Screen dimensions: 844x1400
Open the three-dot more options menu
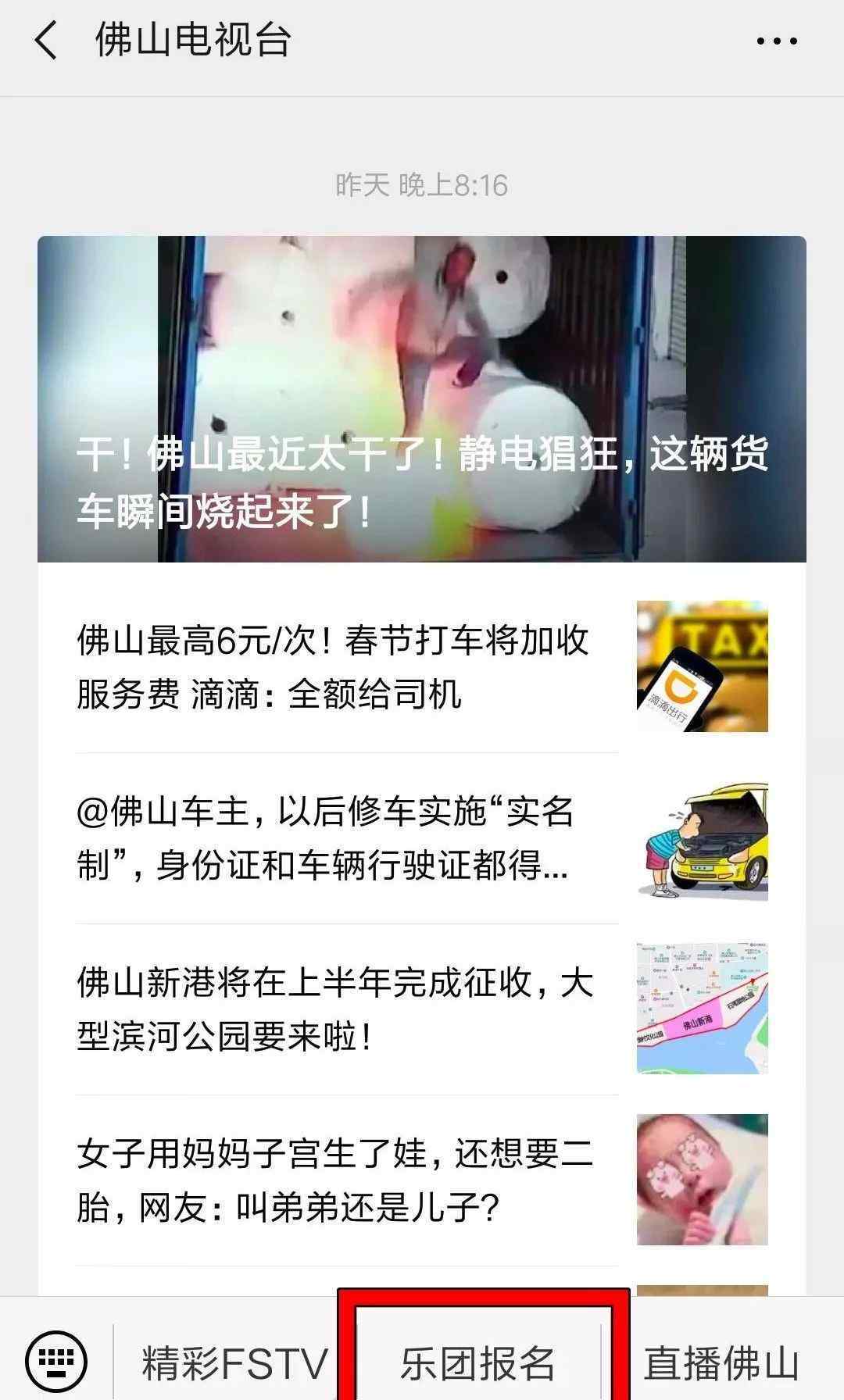[x=777, y=41]
